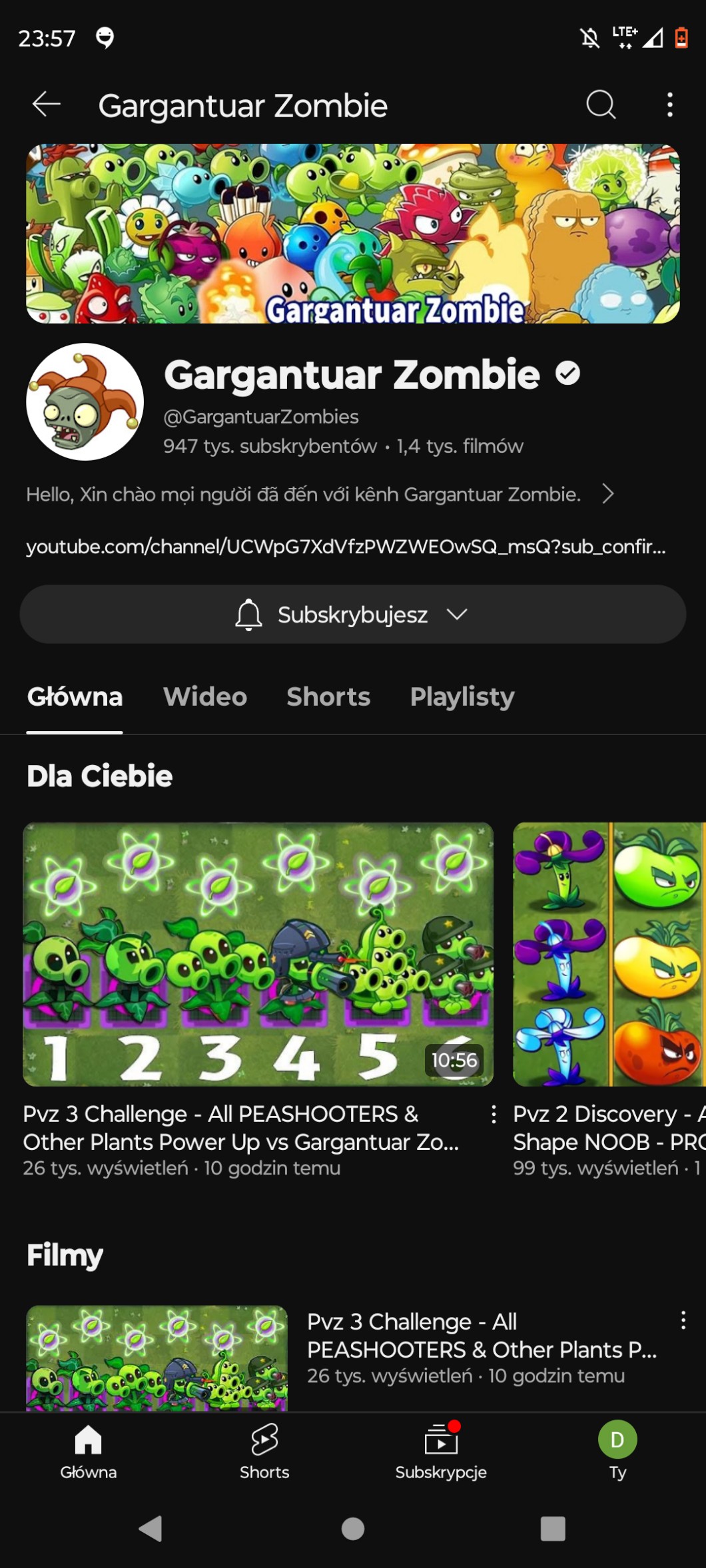Viewport: 706px width, 1568px height.
Task: Tap the system home button
Action: [x=352, y=1529]
